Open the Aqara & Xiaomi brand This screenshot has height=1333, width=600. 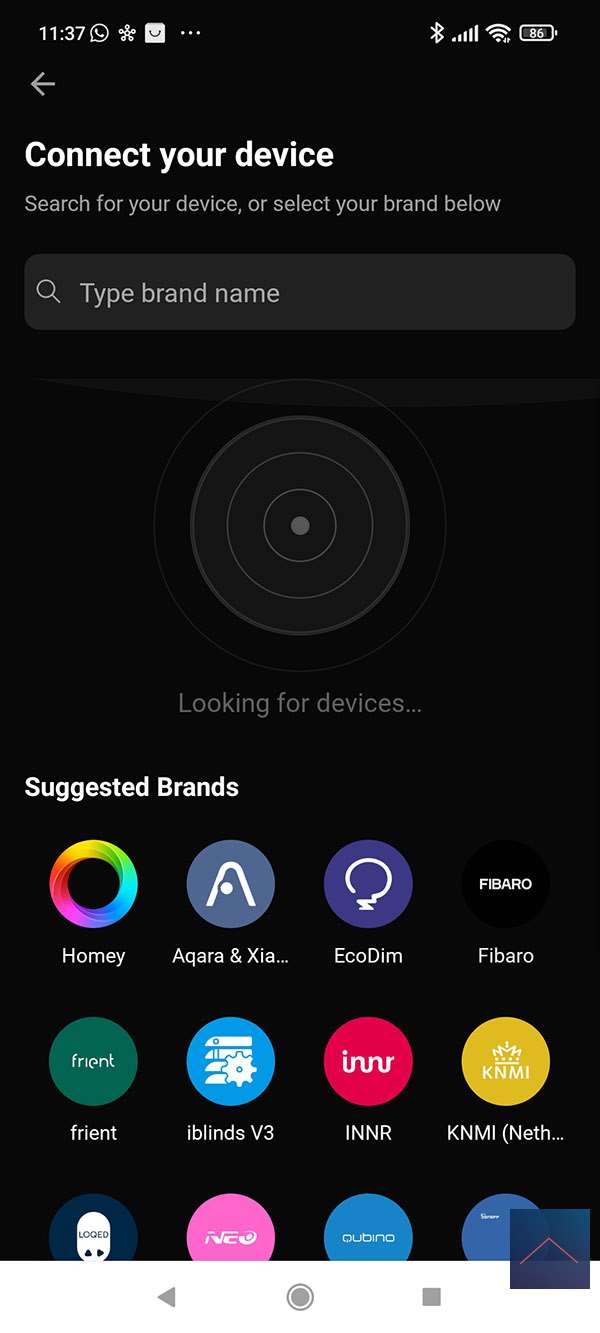[x=230, y=884]
